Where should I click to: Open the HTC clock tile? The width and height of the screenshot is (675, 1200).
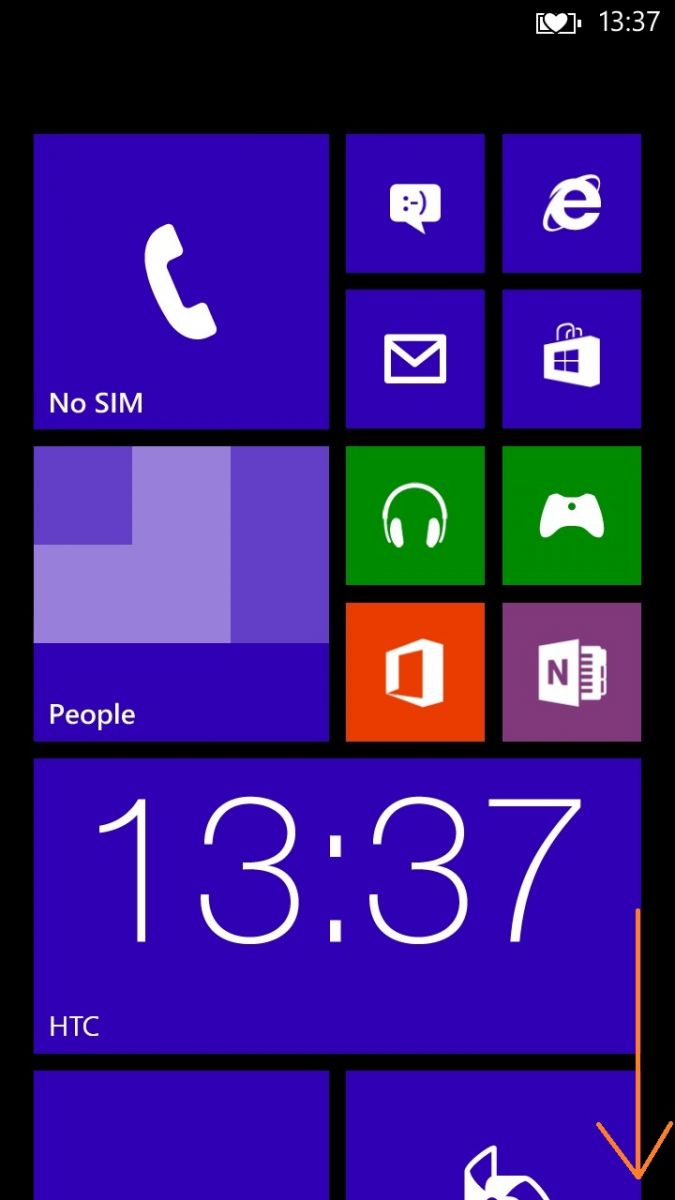click(x=337, y=905)
